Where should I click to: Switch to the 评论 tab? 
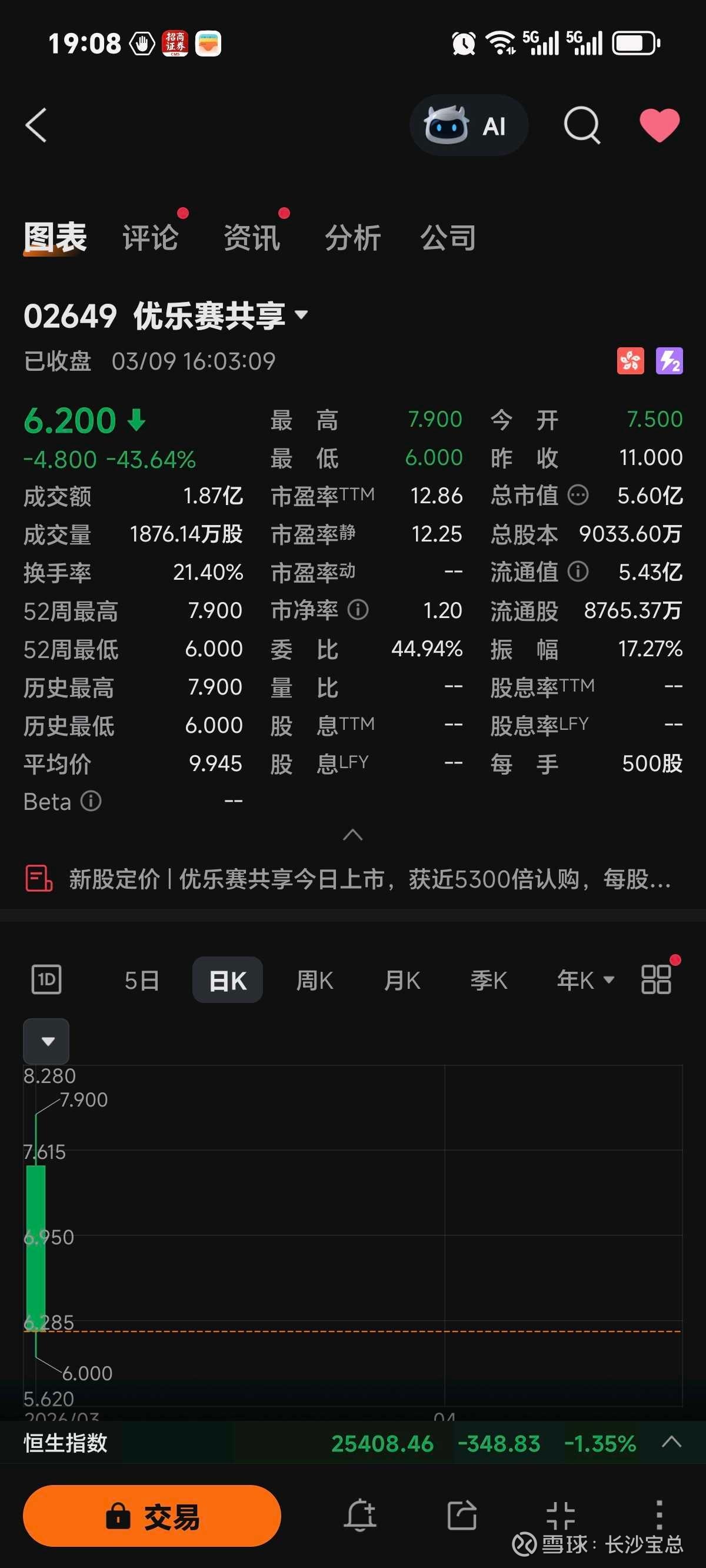pyautogui.click(x=151, y=237)
